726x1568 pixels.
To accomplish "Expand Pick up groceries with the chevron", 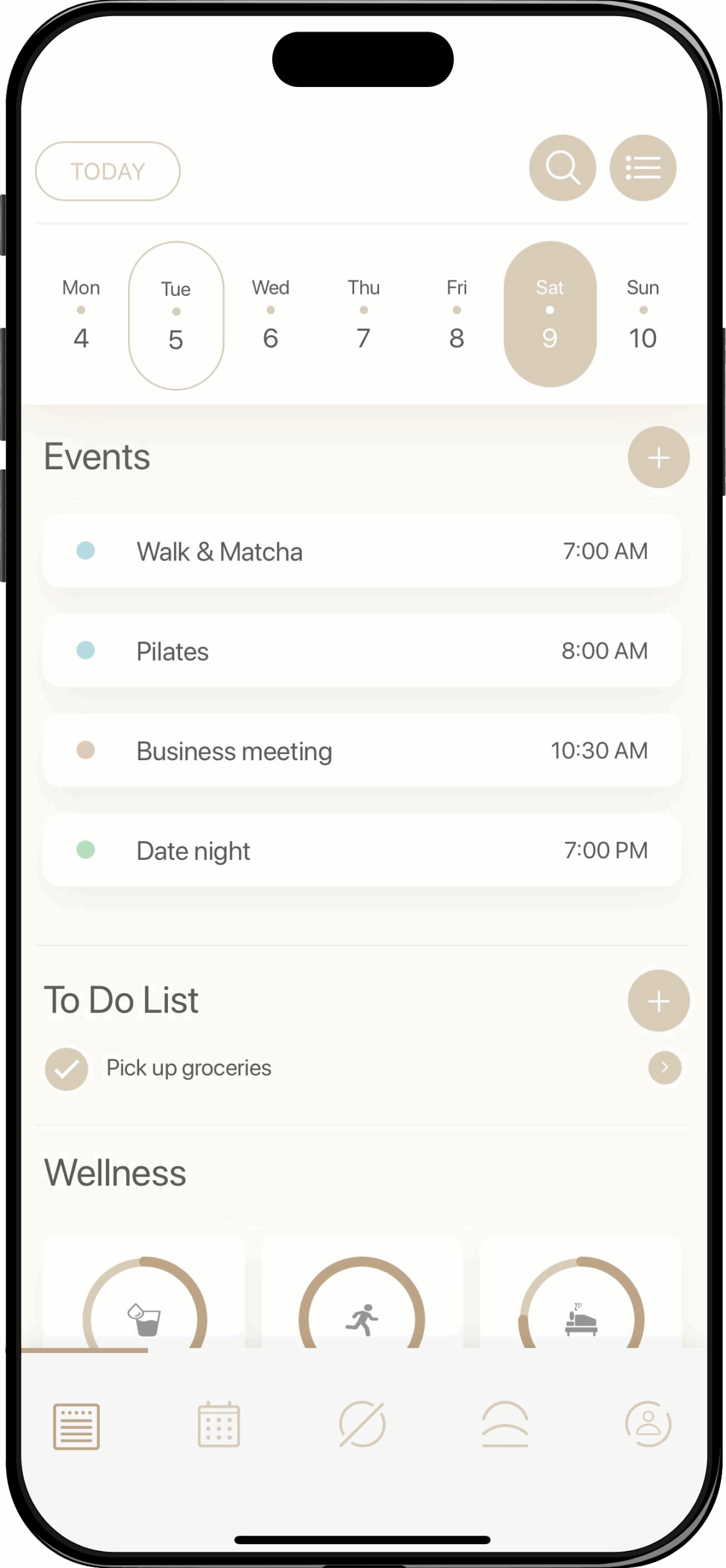I will [x=665, y=1068].
